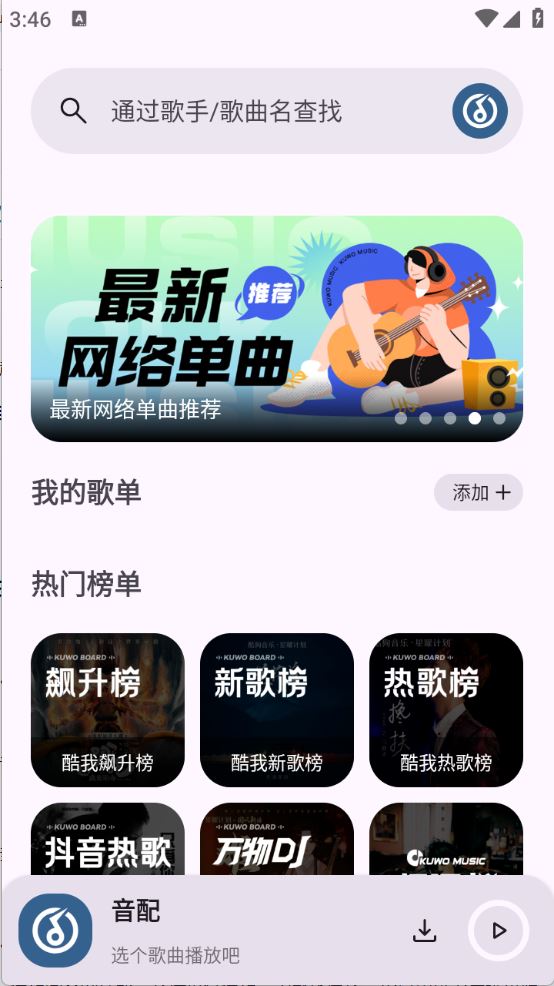Play the song in mini player
Image resolution: width=554 pixels, height=986 pixels.
pos(498,930)
